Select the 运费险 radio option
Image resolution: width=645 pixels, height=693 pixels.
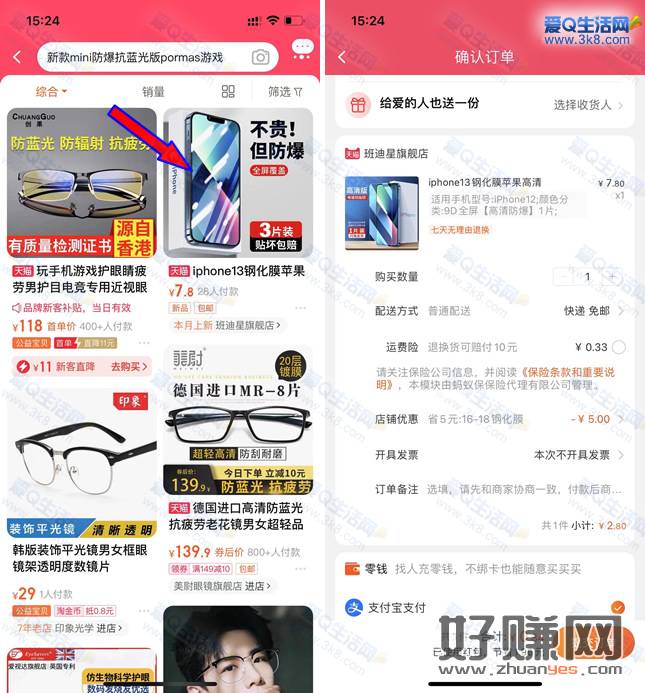click(x=618, y=347)
